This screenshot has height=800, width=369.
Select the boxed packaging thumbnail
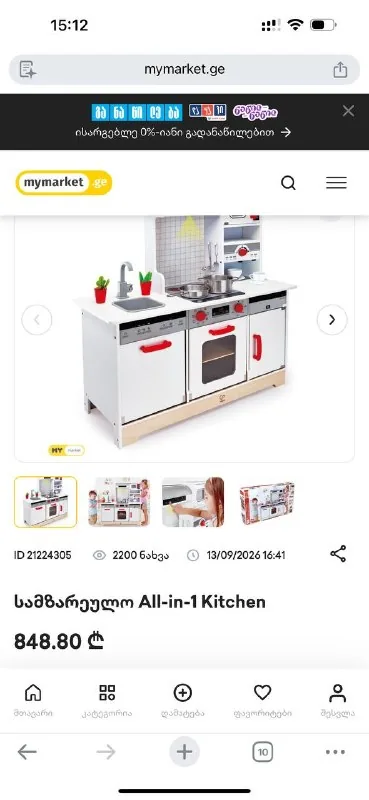267,502
